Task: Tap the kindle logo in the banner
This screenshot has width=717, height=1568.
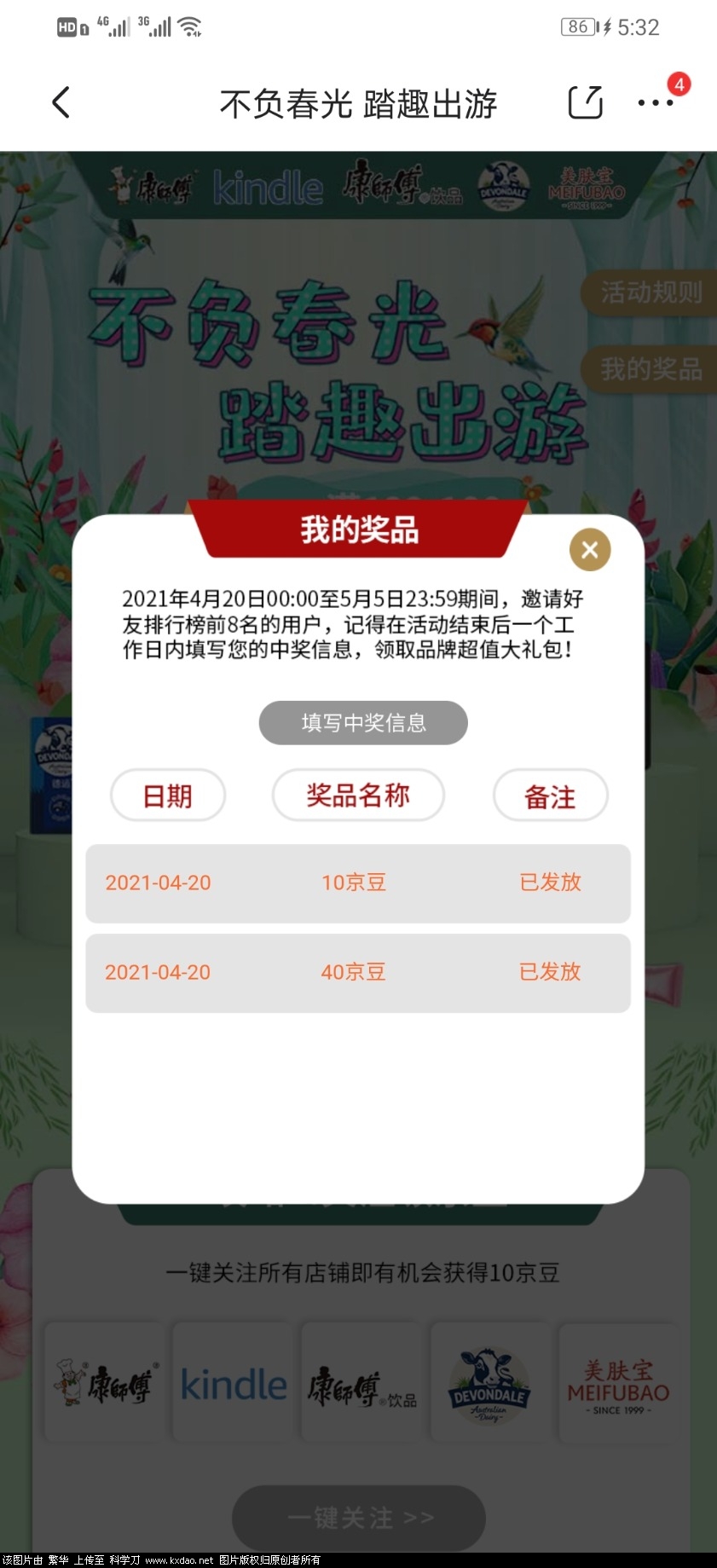Action: point(267,190)
